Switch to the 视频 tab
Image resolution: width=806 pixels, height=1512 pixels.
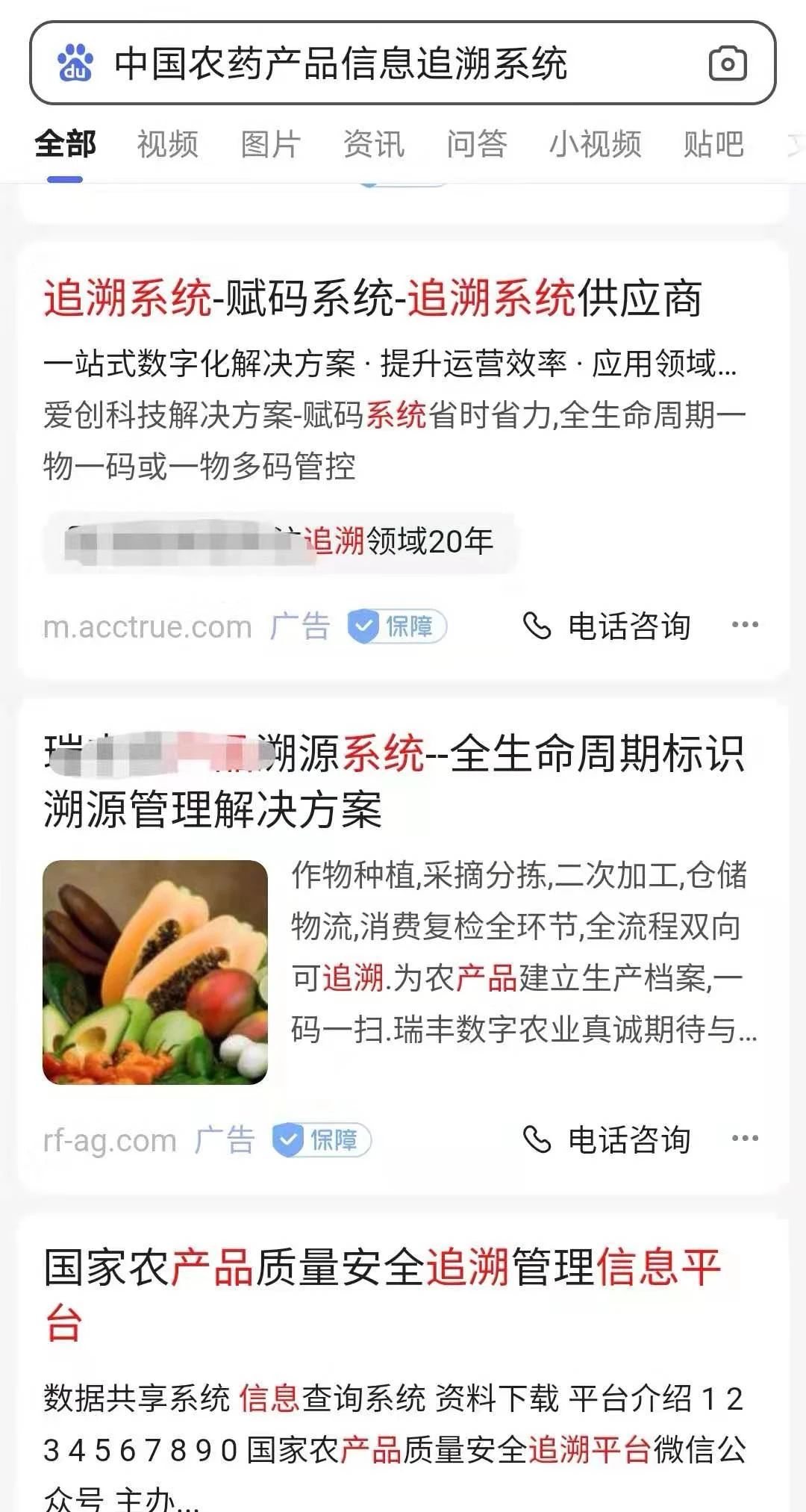tap(167, 143)
